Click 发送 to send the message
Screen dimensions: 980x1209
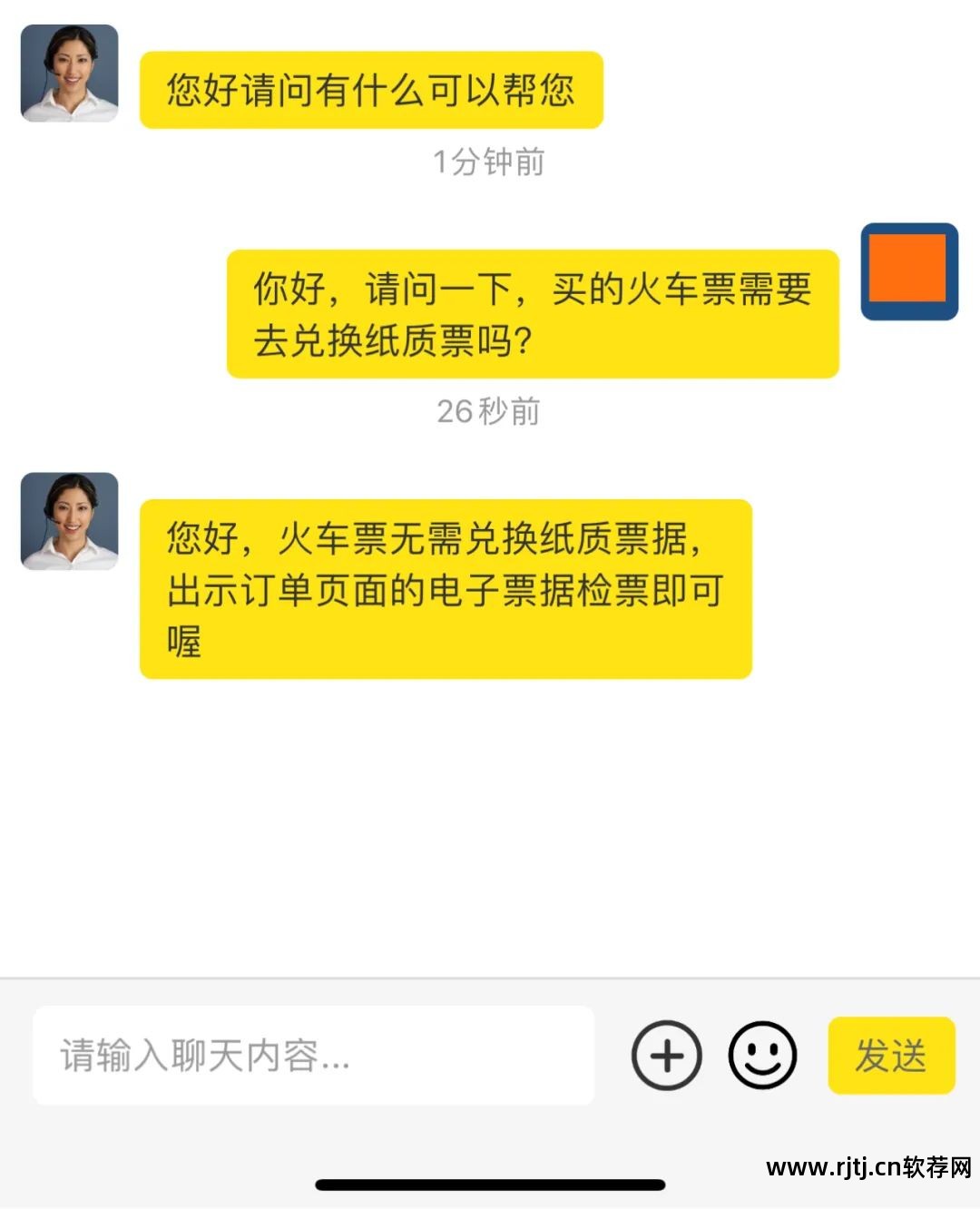click(x=893, y=1056)
